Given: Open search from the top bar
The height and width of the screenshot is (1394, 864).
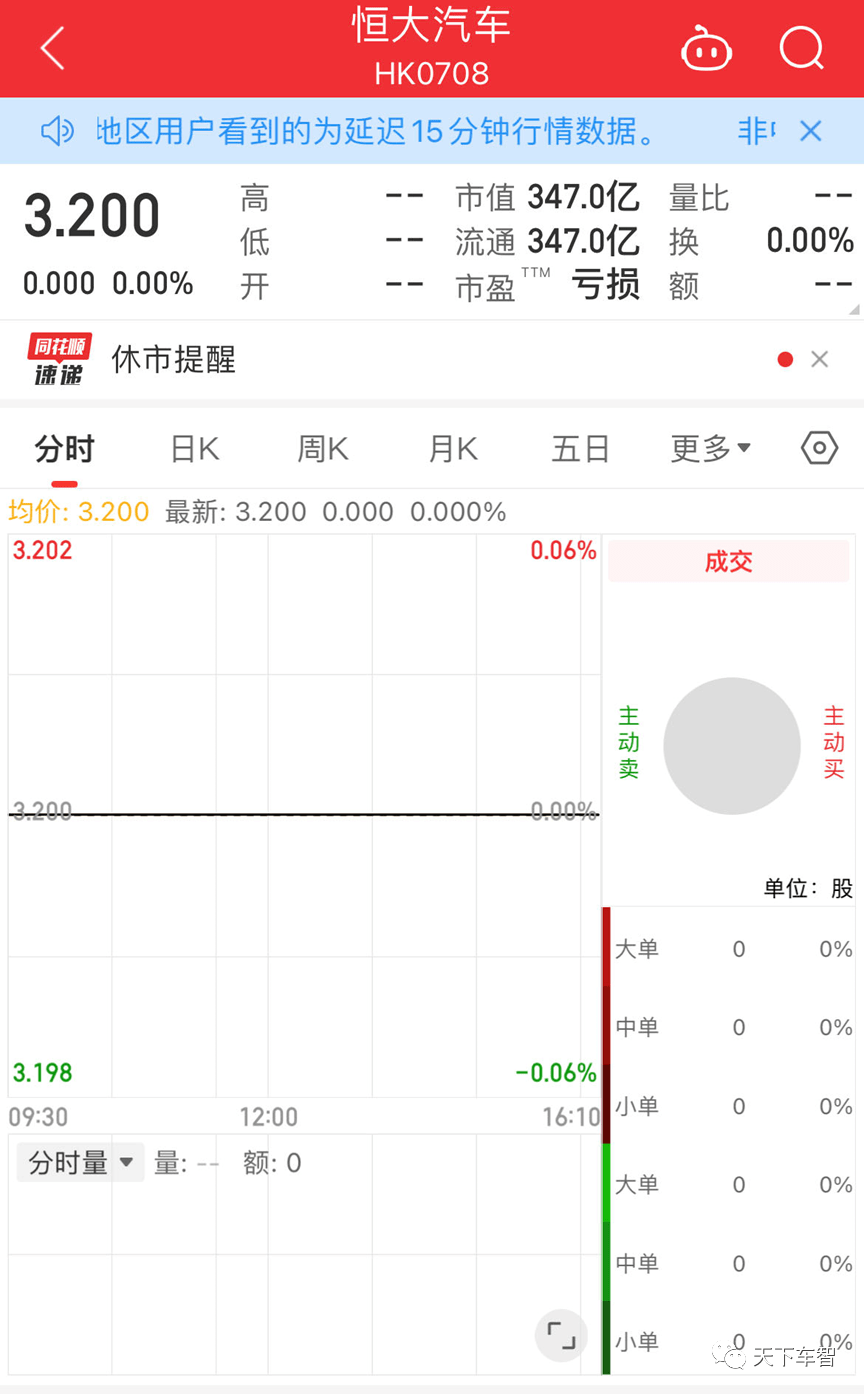Looking at the screenshot, I should click(801, 48).
